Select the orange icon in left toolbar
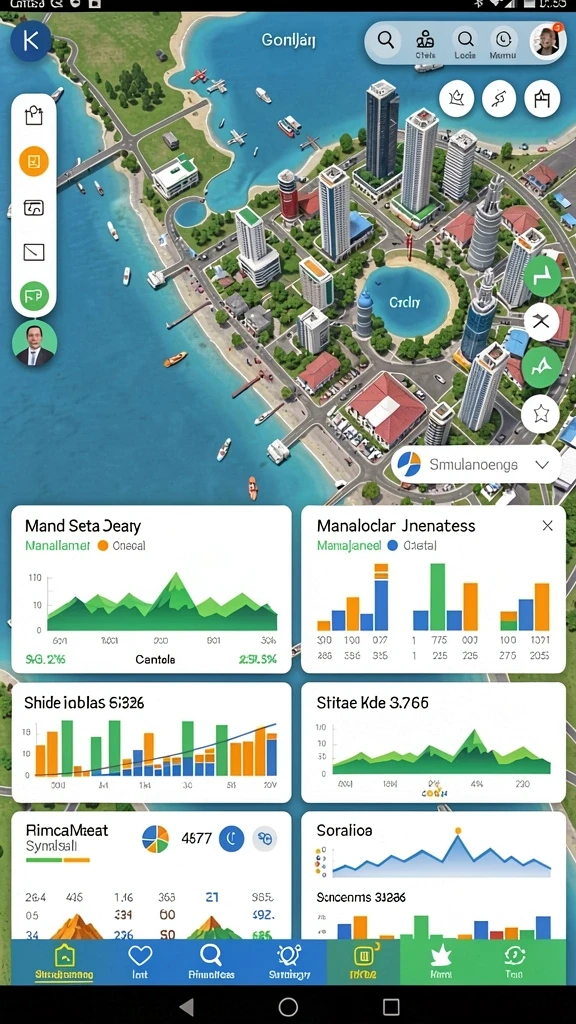Screen dimensions: 576x1024 pyautogui.click(x=34, y=161)
